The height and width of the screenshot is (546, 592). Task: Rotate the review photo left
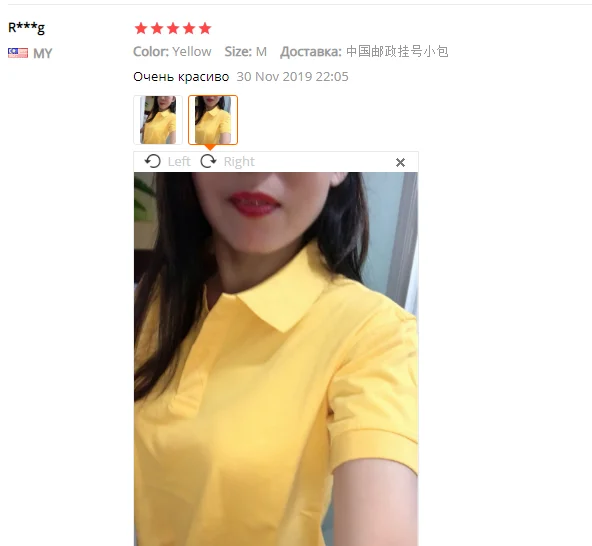[167, 162]
